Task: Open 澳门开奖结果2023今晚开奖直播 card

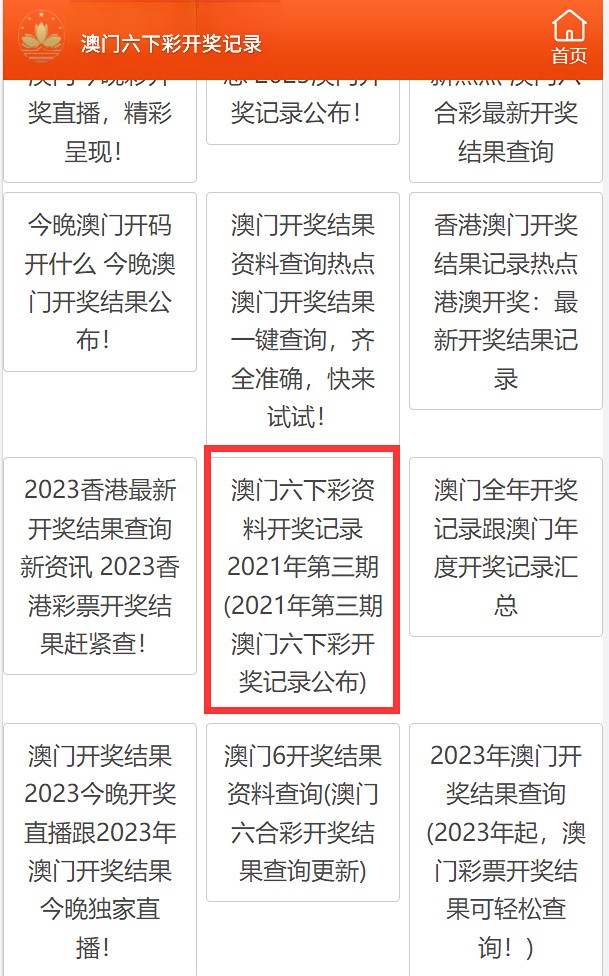Action: pyautogui.click(x=100, y=851)
